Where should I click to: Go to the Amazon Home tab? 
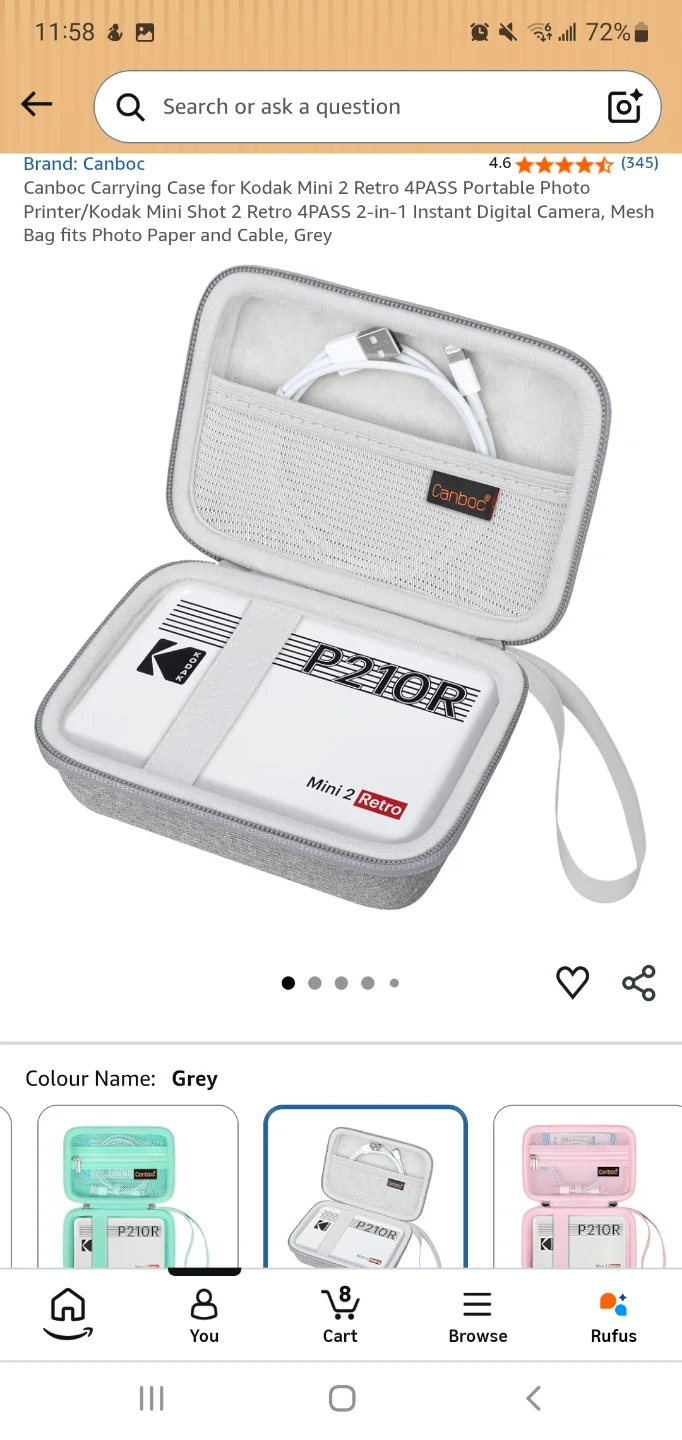point(68,1314)
